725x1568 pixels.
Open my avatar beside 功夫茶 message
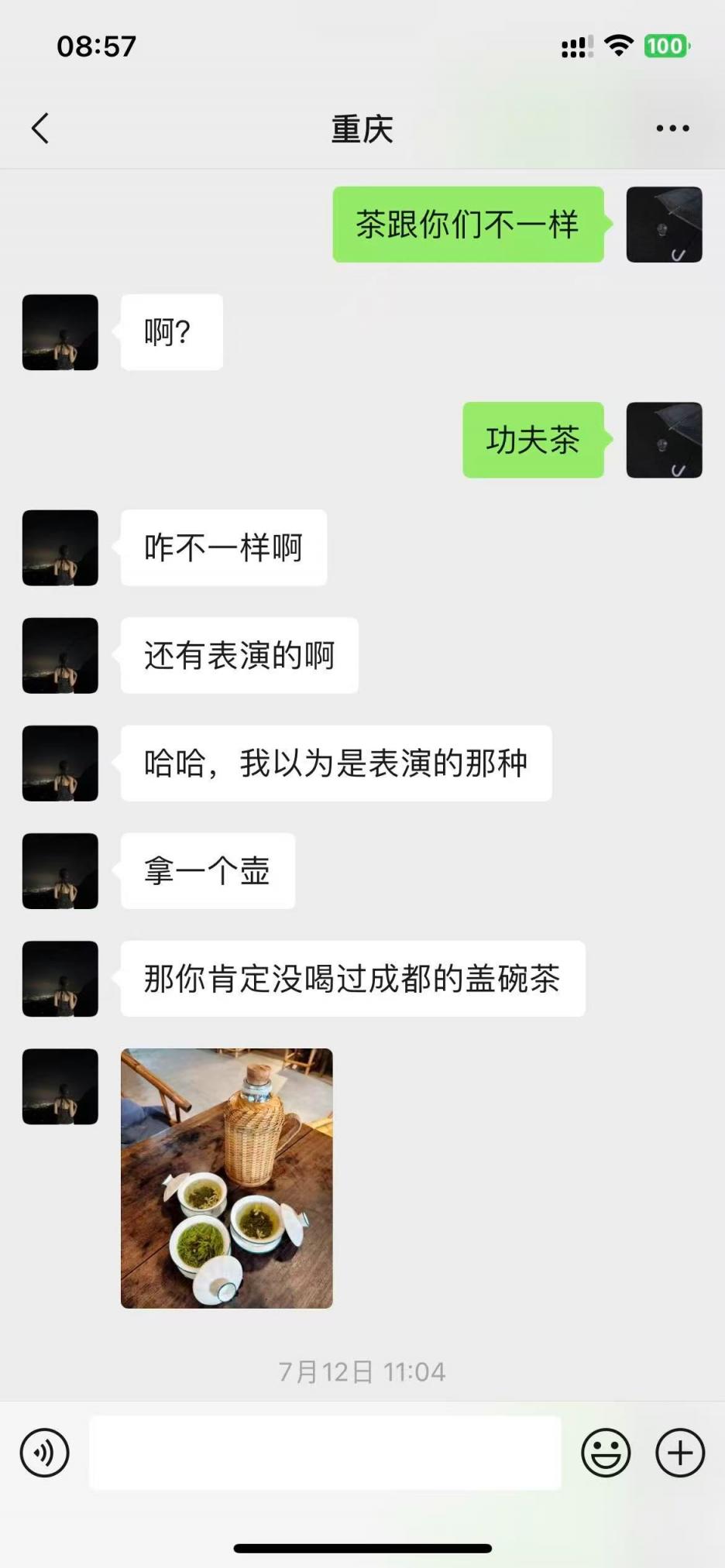tap(664, 440)
